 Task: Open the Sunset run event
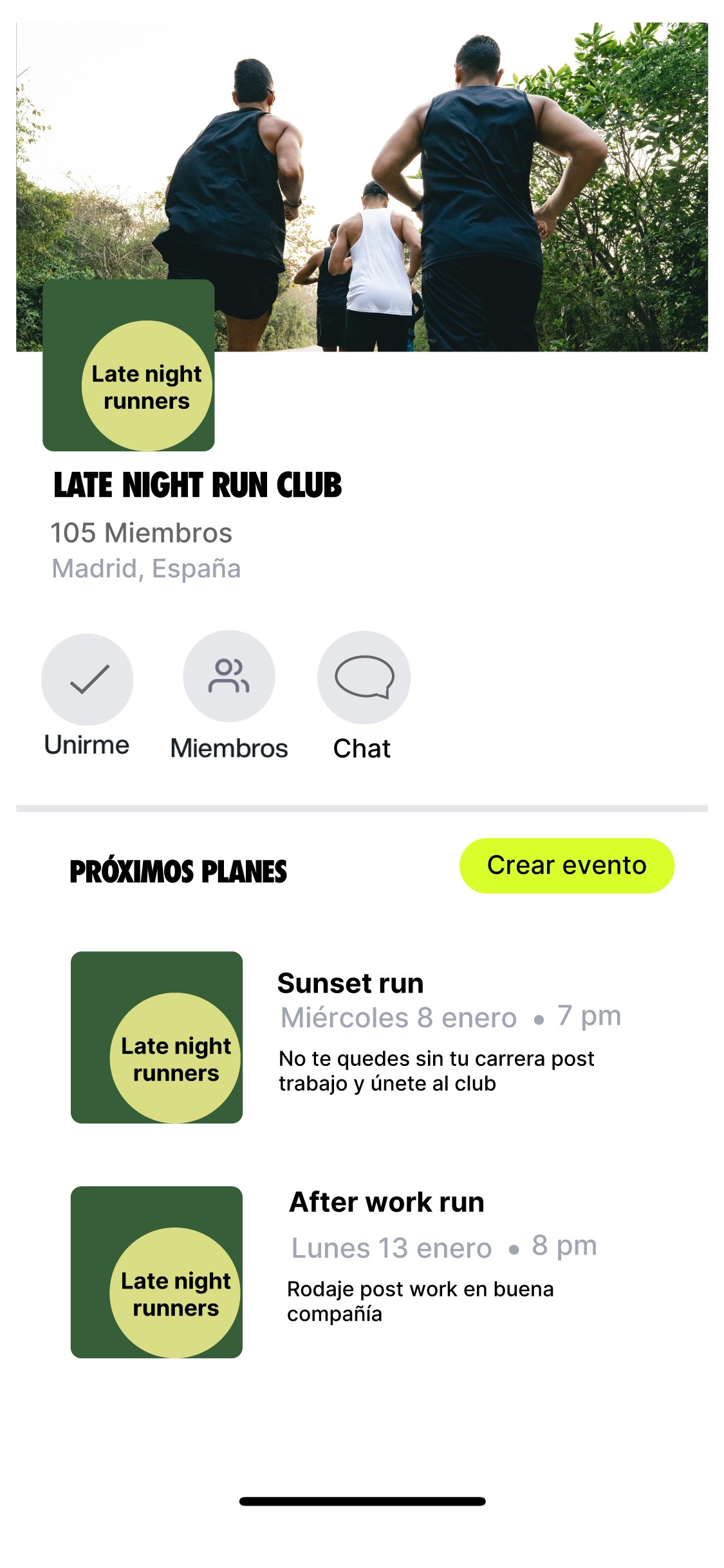pos(350,984)
